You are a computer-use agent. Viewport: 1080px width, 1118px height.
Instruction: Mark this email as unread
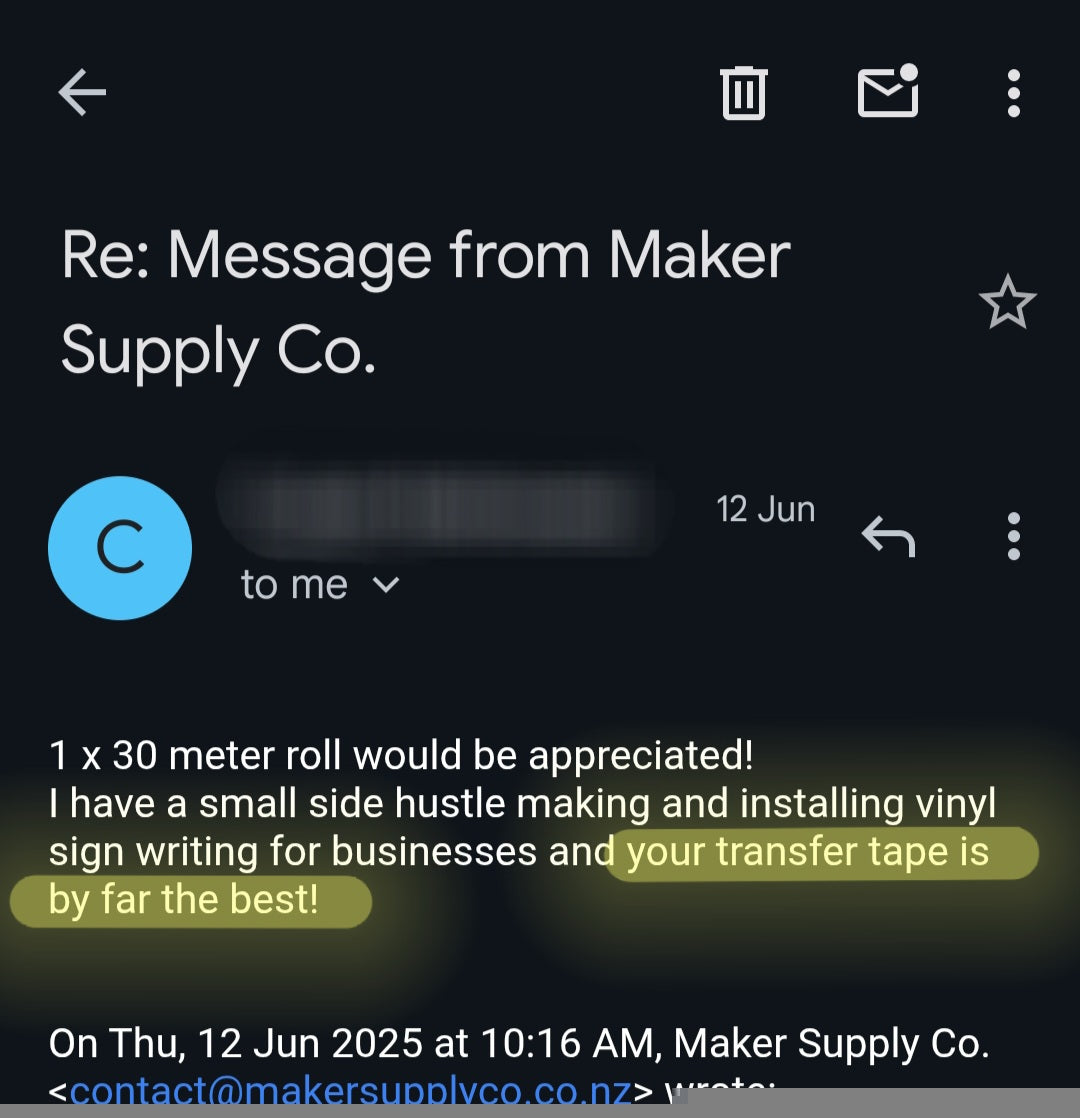888,92
